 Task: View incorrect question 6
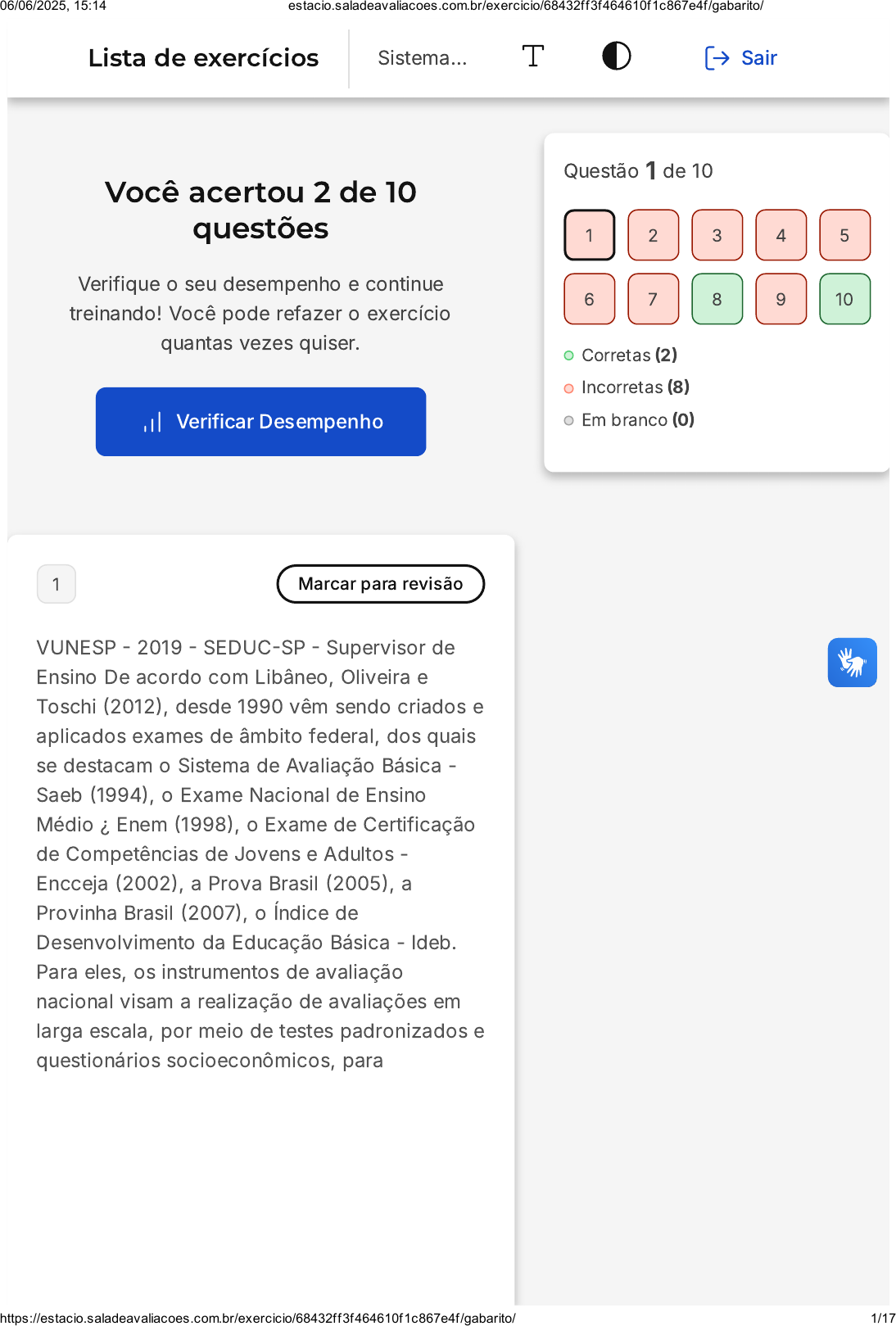click(x=589, y=300)
